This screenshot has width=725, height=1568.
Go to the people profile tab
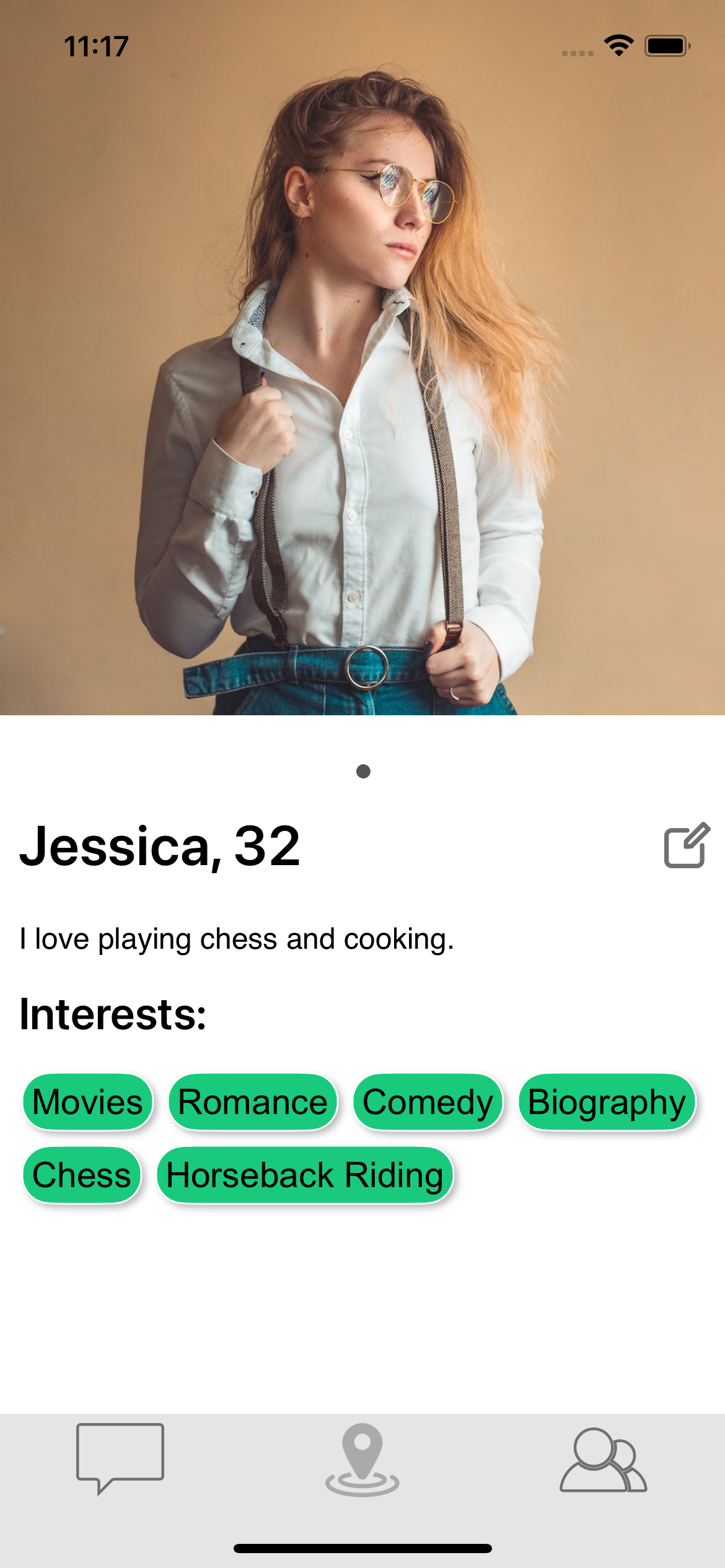point(603,1460)
